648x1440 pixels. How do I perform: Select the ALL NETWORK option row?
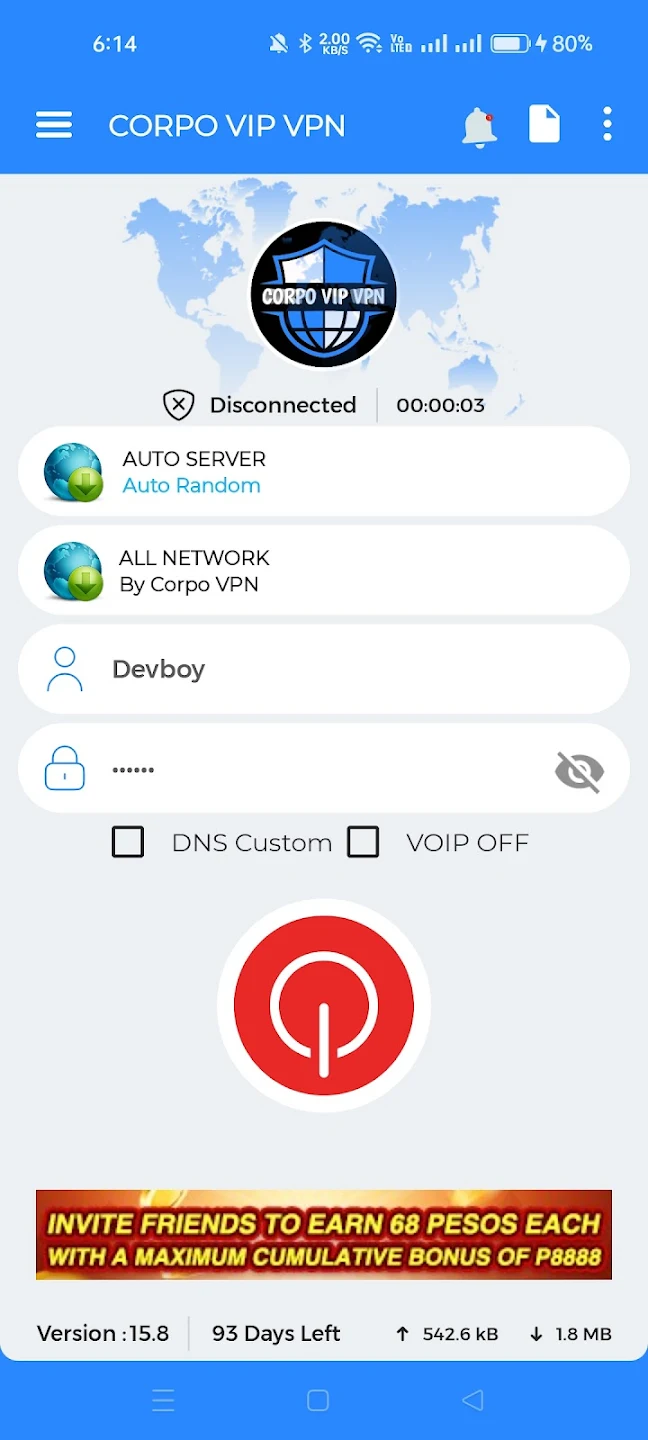[324, 571]
